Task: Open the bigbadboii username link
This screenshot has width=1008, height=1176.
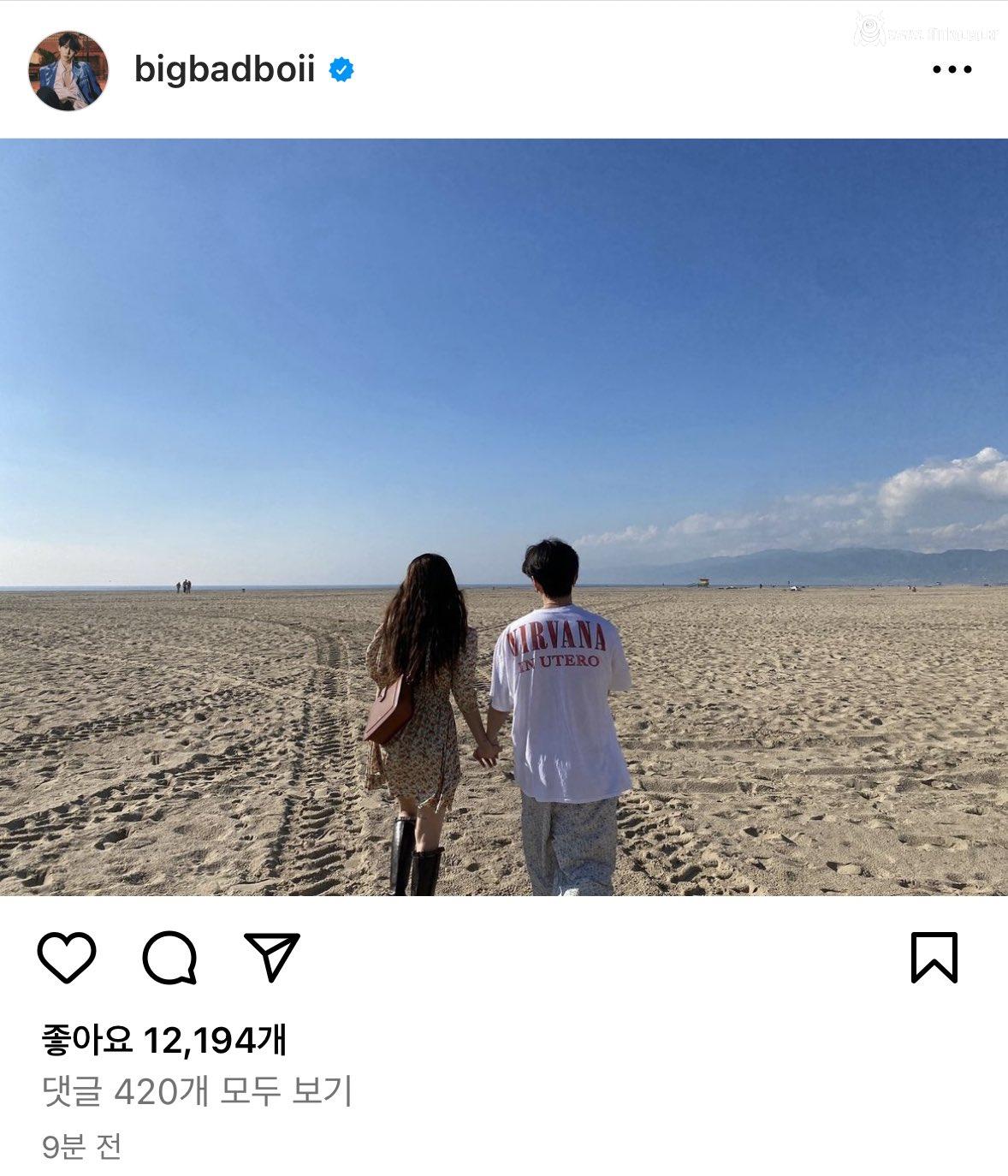Action: point(224,69)
